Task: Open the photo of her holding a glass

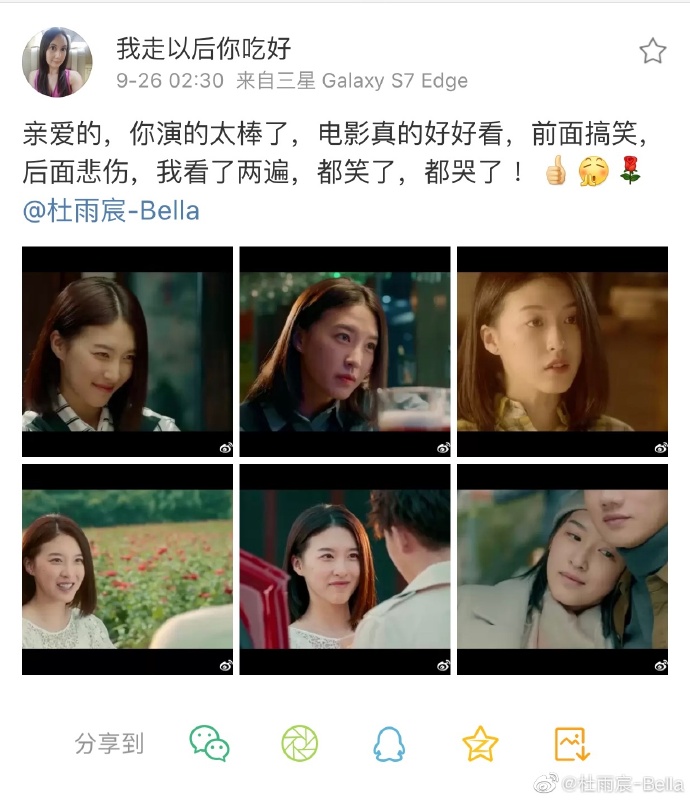Action: (345, 351)
